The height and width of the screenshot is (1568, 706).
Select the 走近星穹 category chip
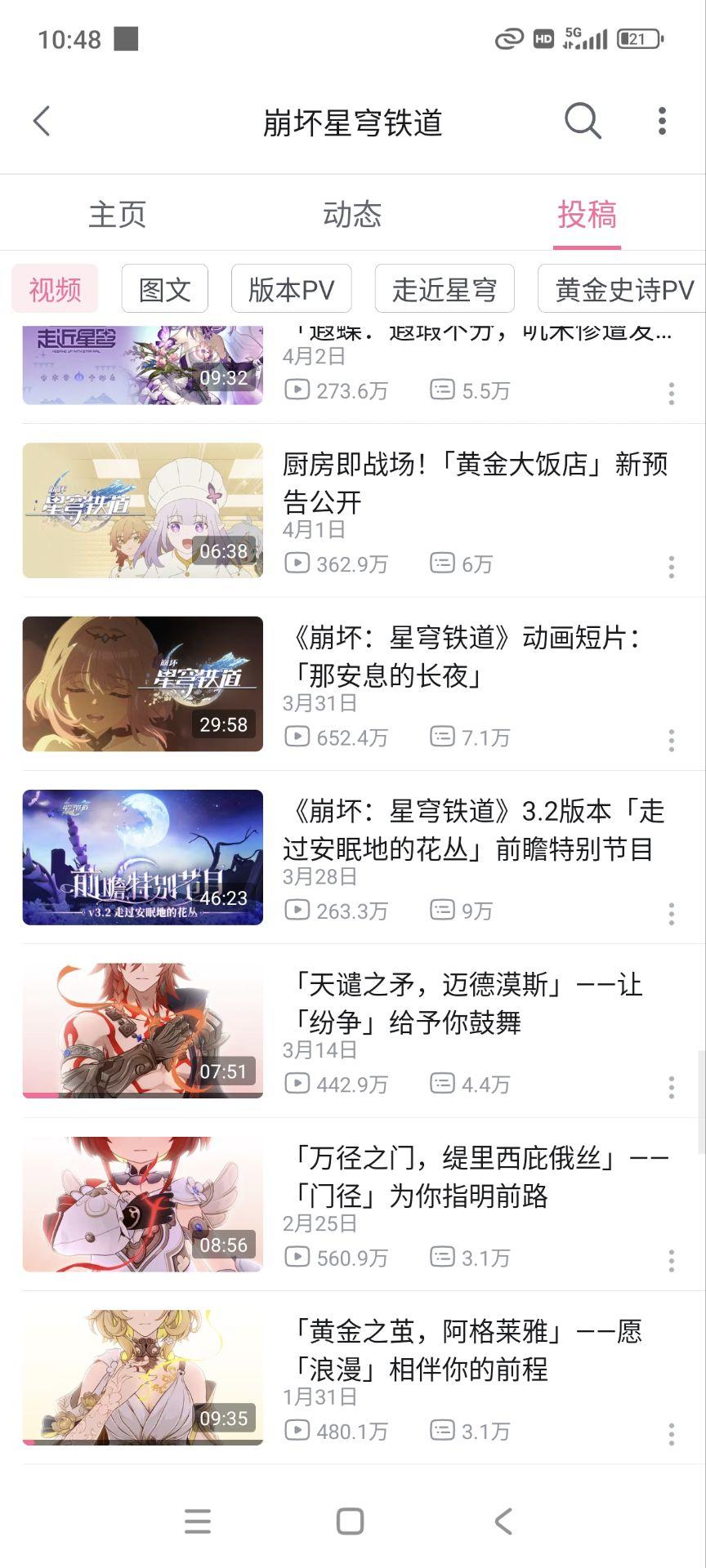point(444,289)
